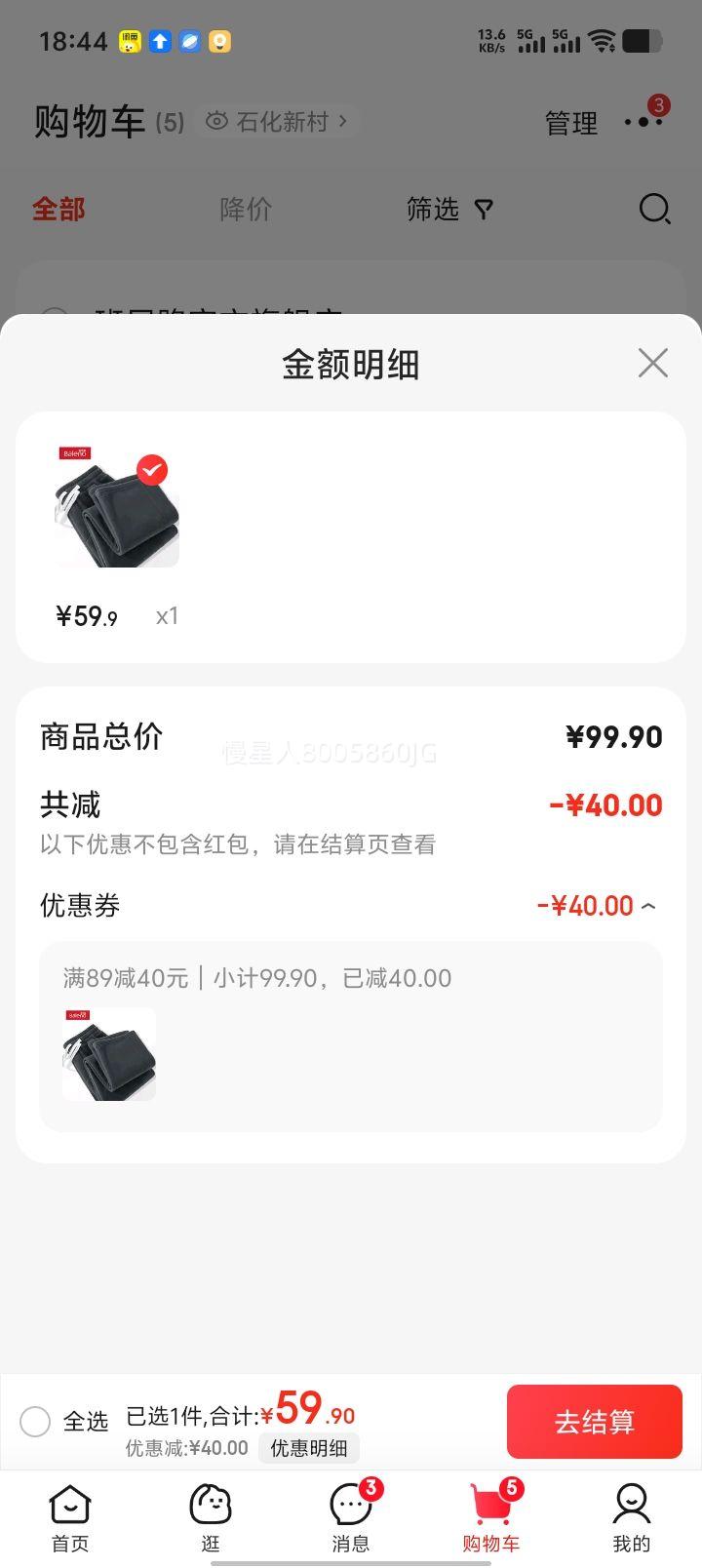Tap the location eye icon beside 石化新村
This screenshot has height=1568, width=702.
pos(216,120)
